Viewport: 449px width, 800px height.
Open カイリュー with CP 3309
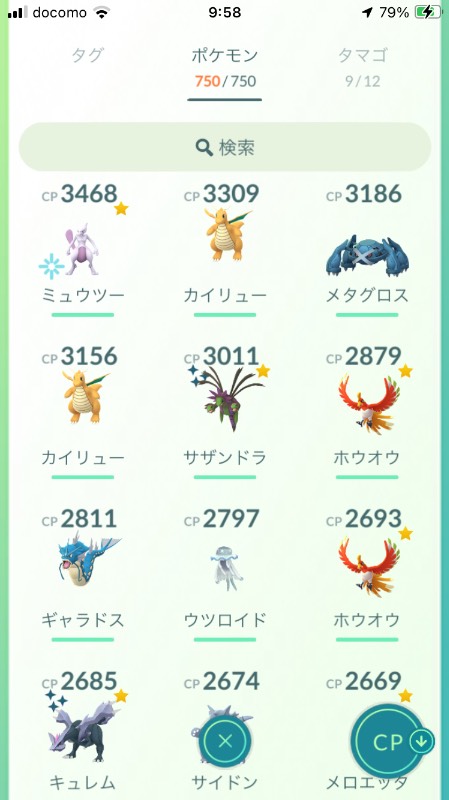tap(224, 250)
